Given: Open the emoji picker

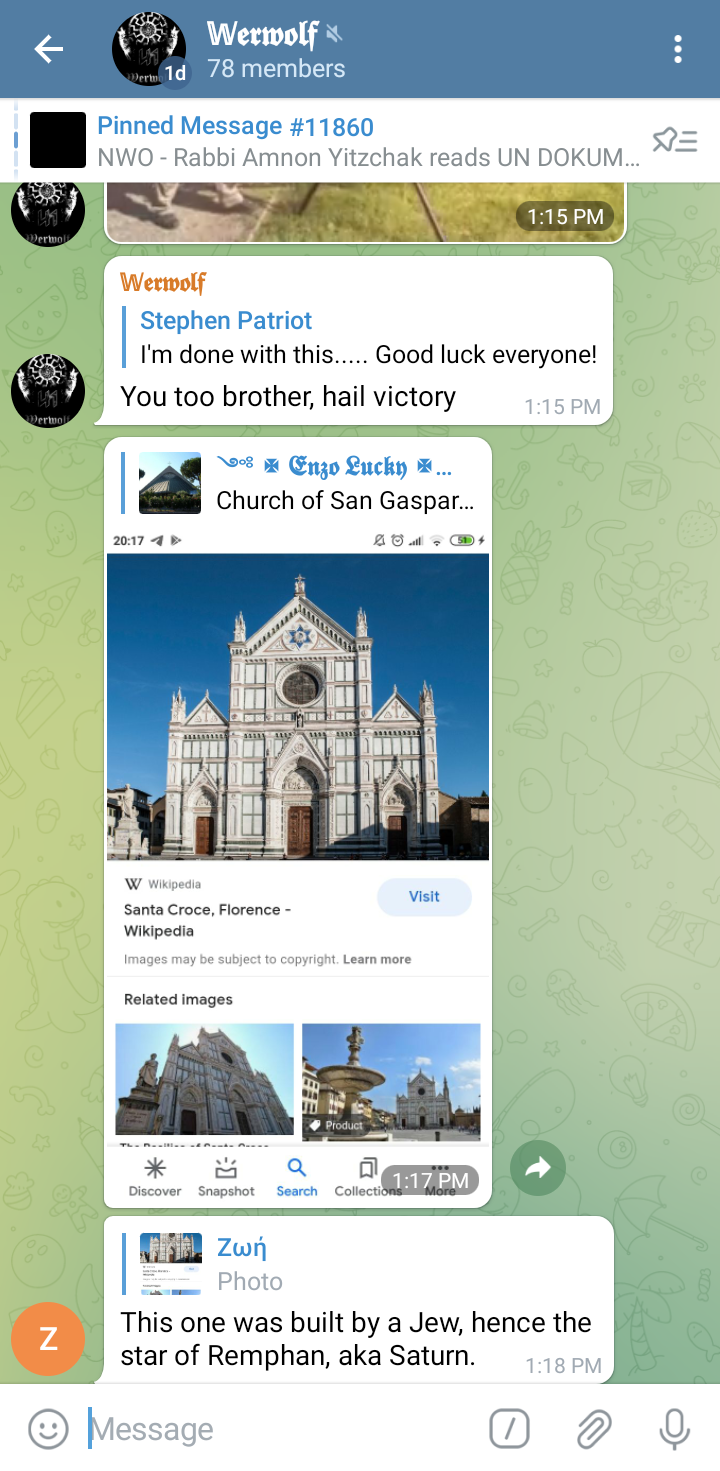Looking at the screenshot, I should [48, 1429].
